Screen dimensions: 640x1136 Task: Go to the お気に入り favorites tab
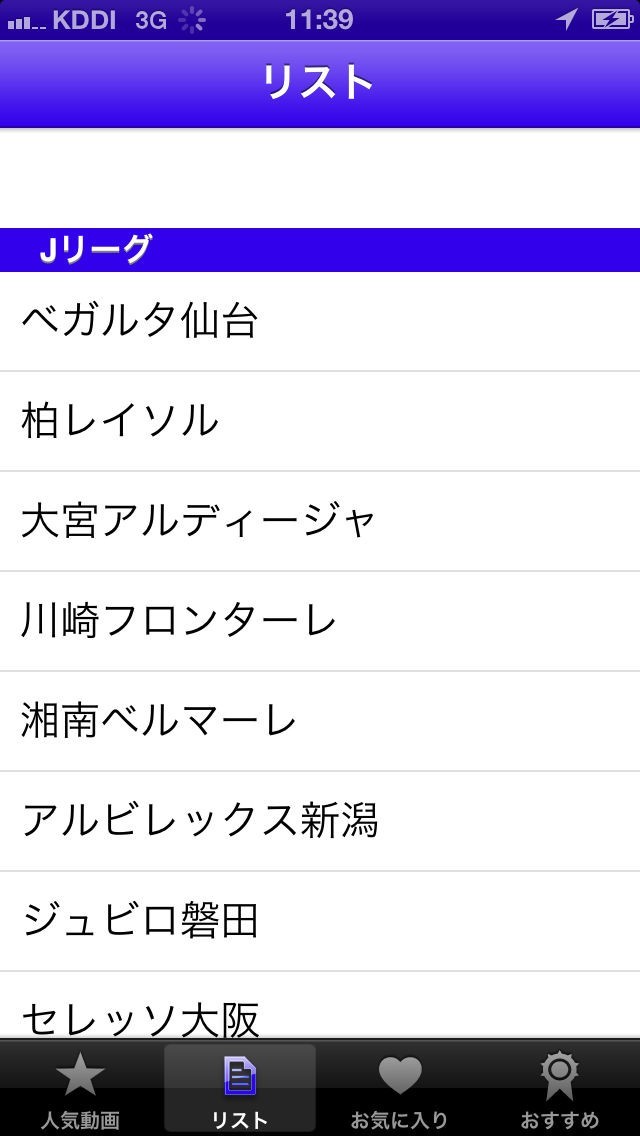coord(400,1090)
